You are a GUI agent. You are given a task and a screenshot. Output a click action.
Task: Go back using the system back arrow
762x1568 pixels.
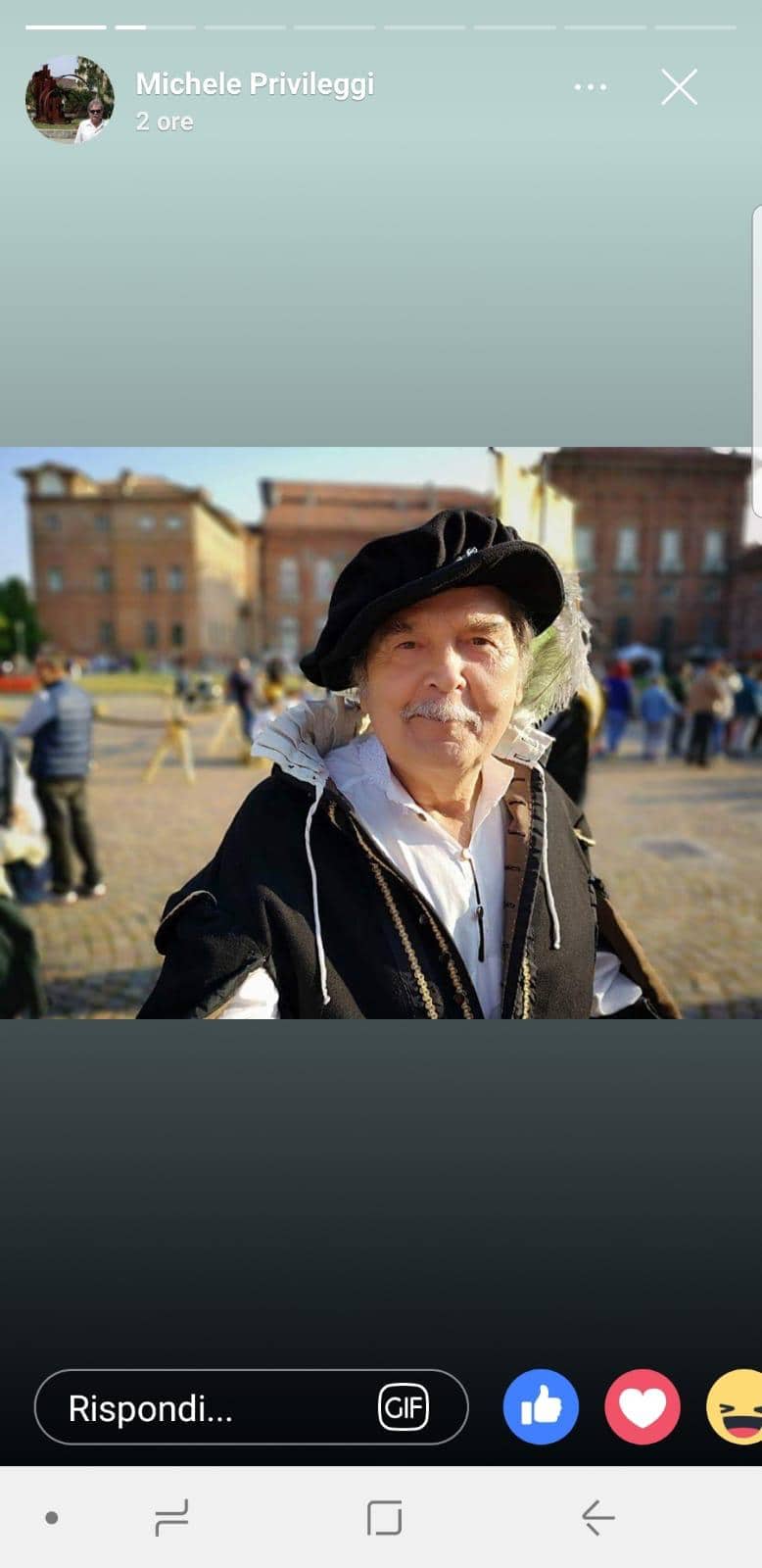click(597, 1518)
